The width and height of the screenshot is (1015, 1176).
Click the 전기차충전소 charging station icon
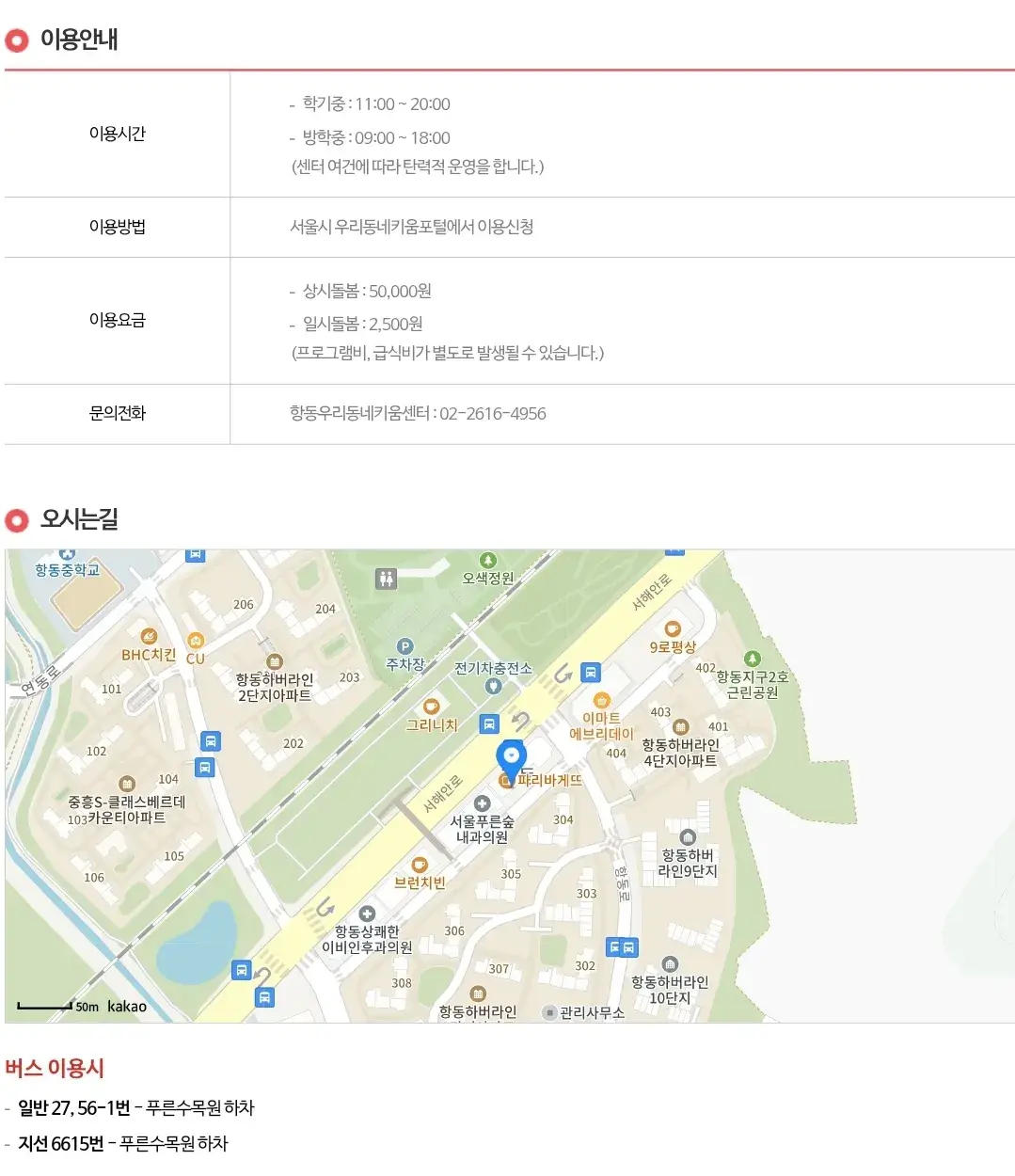click(493, 687)
